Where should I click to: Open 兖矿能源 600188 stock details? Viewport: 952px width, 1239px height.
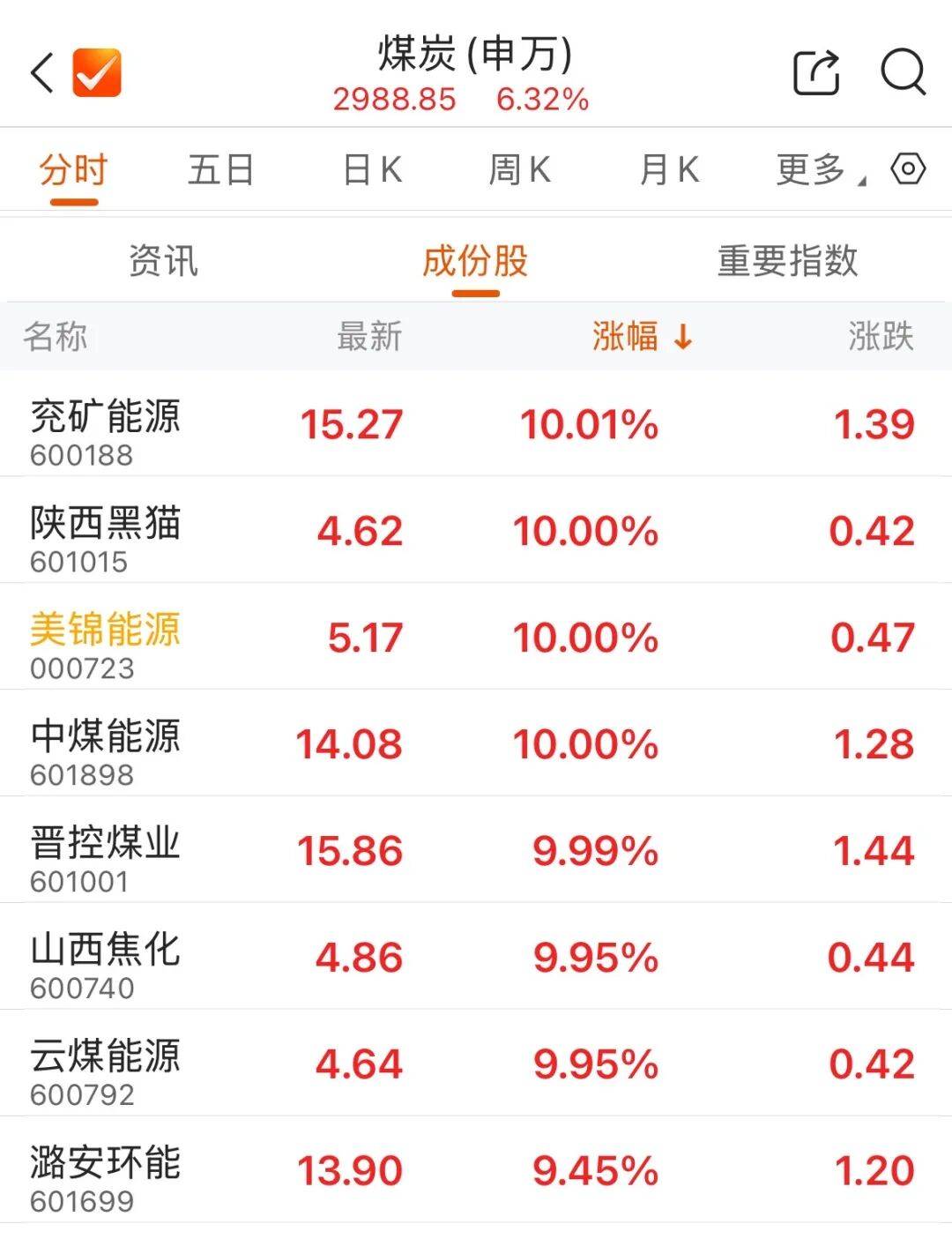(106, 424)
